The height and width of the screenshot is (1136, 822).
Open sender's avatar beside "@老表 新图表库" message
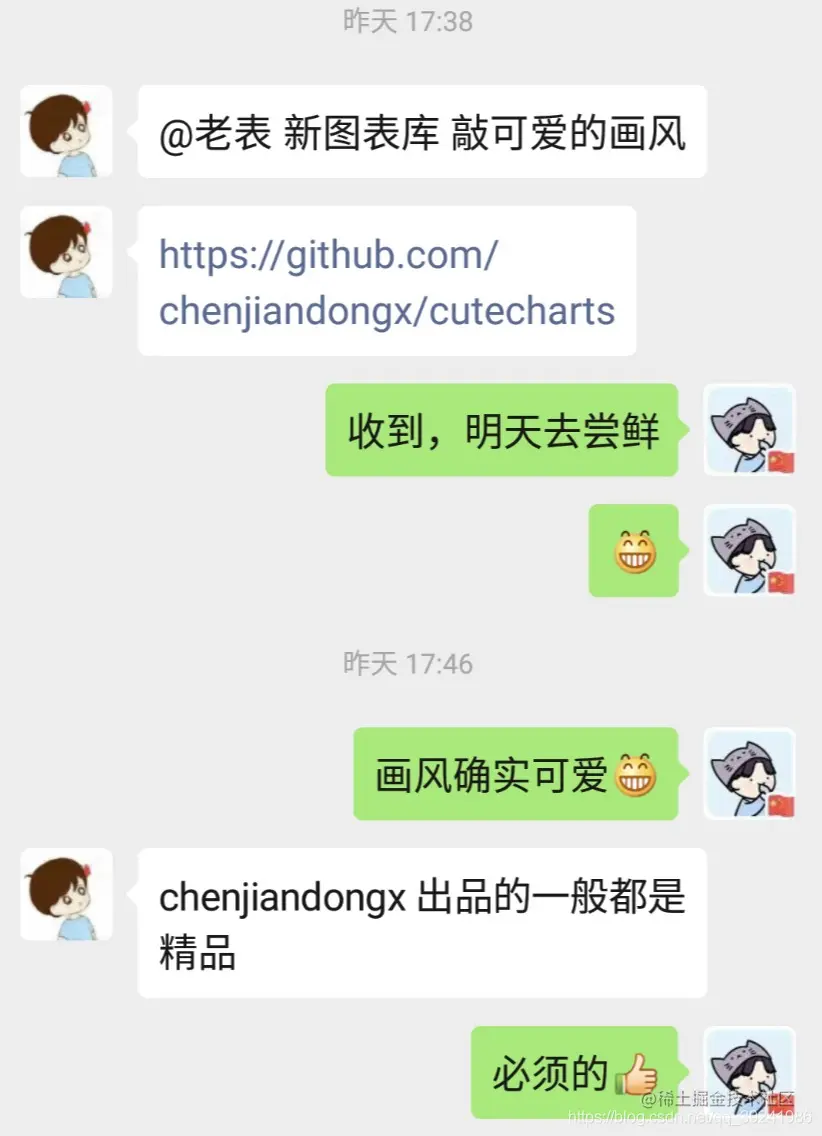(66, 132)
